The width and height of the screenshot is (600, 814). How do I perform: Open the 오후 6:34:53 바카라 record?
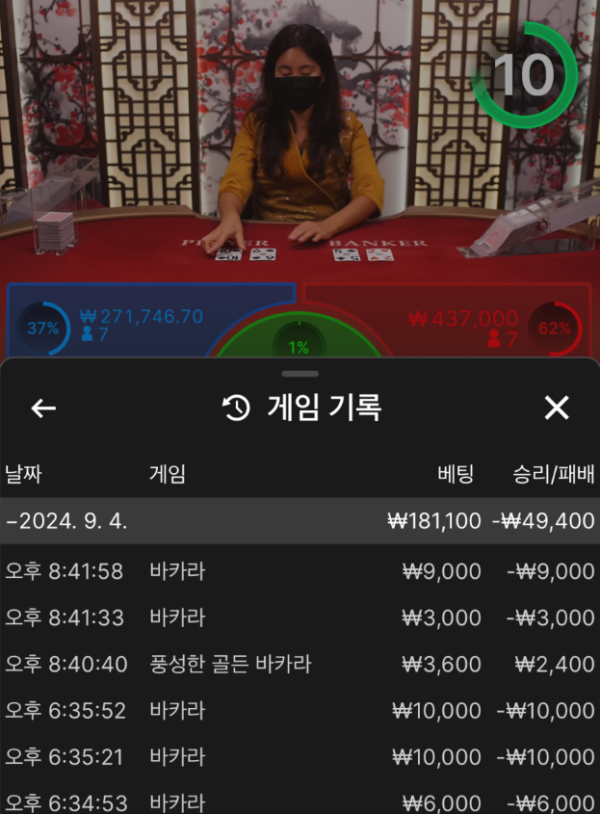click(300, 802)
